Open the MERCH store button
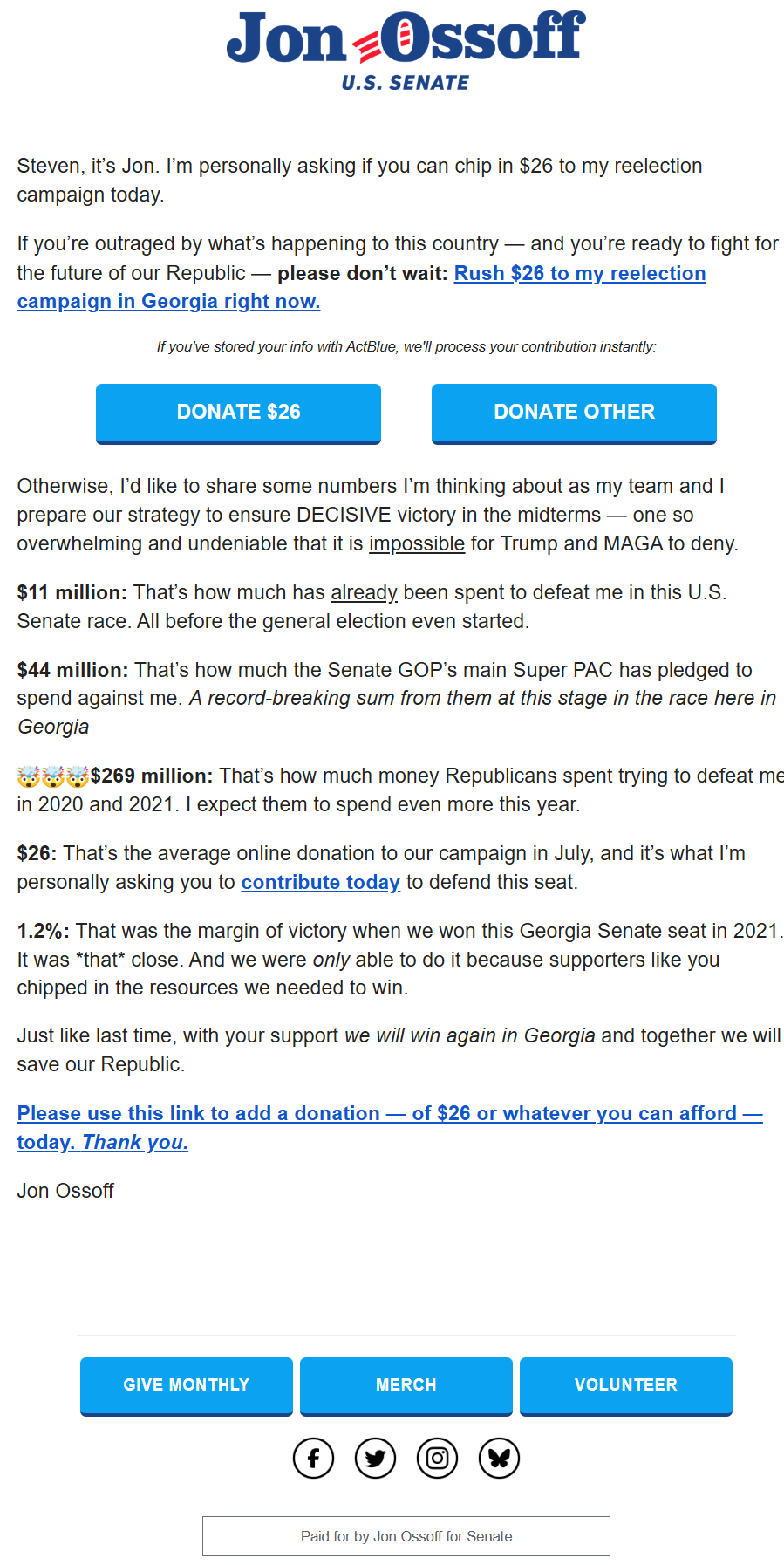 [406, 1385]
